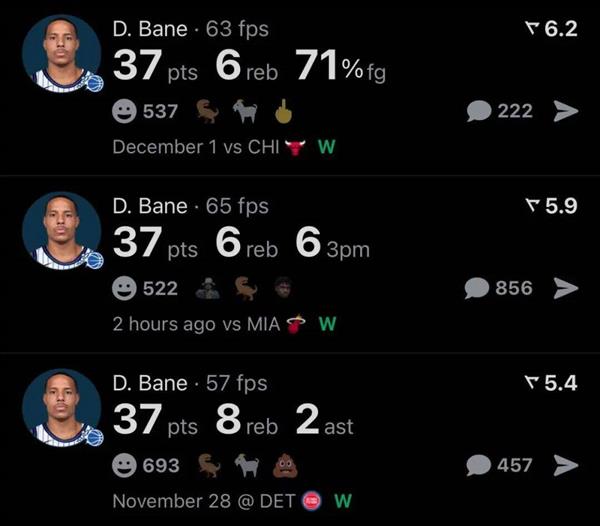Share the December 1 vs CHI stat card
This screenshot has width=600, height=526.
point(566,111)
